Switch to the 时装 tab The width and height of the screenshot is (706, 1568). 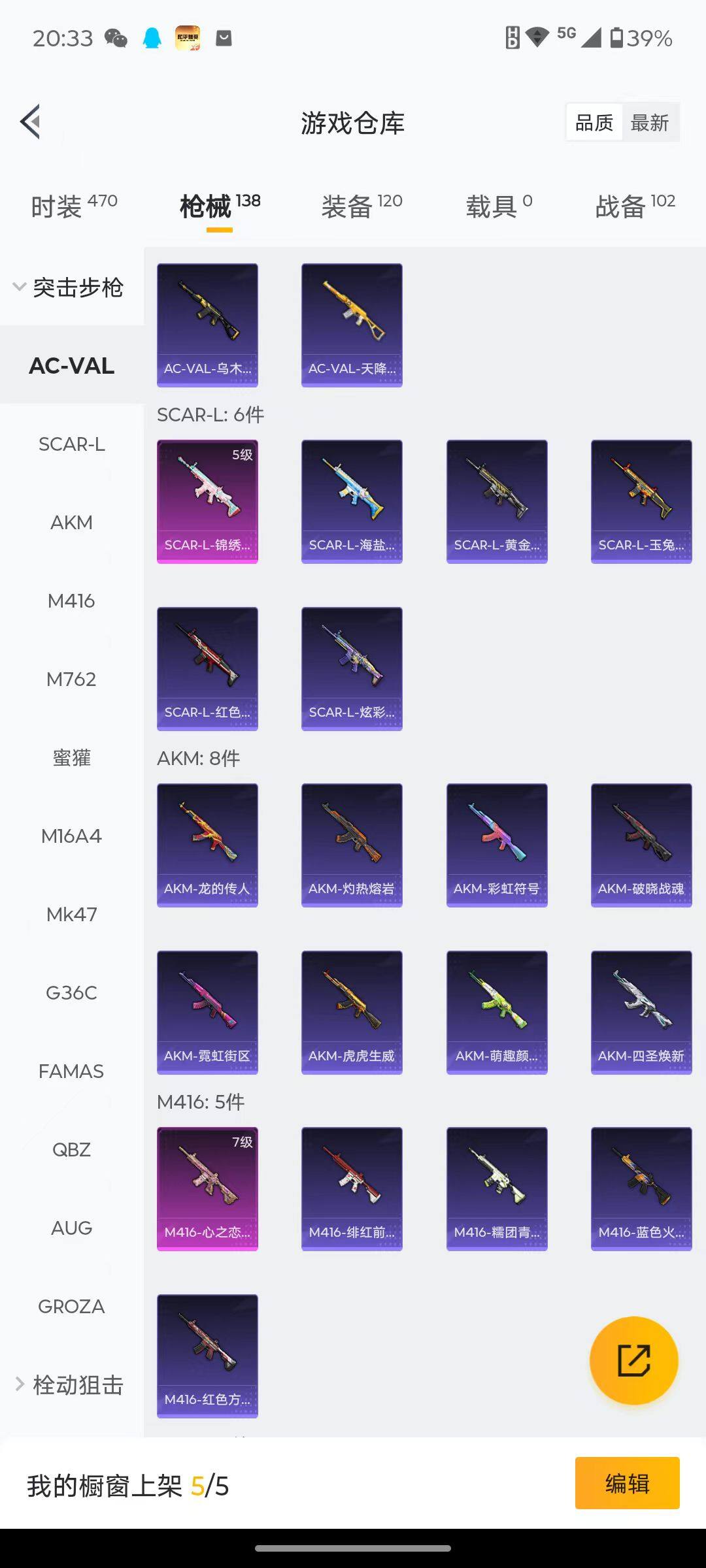73,206
